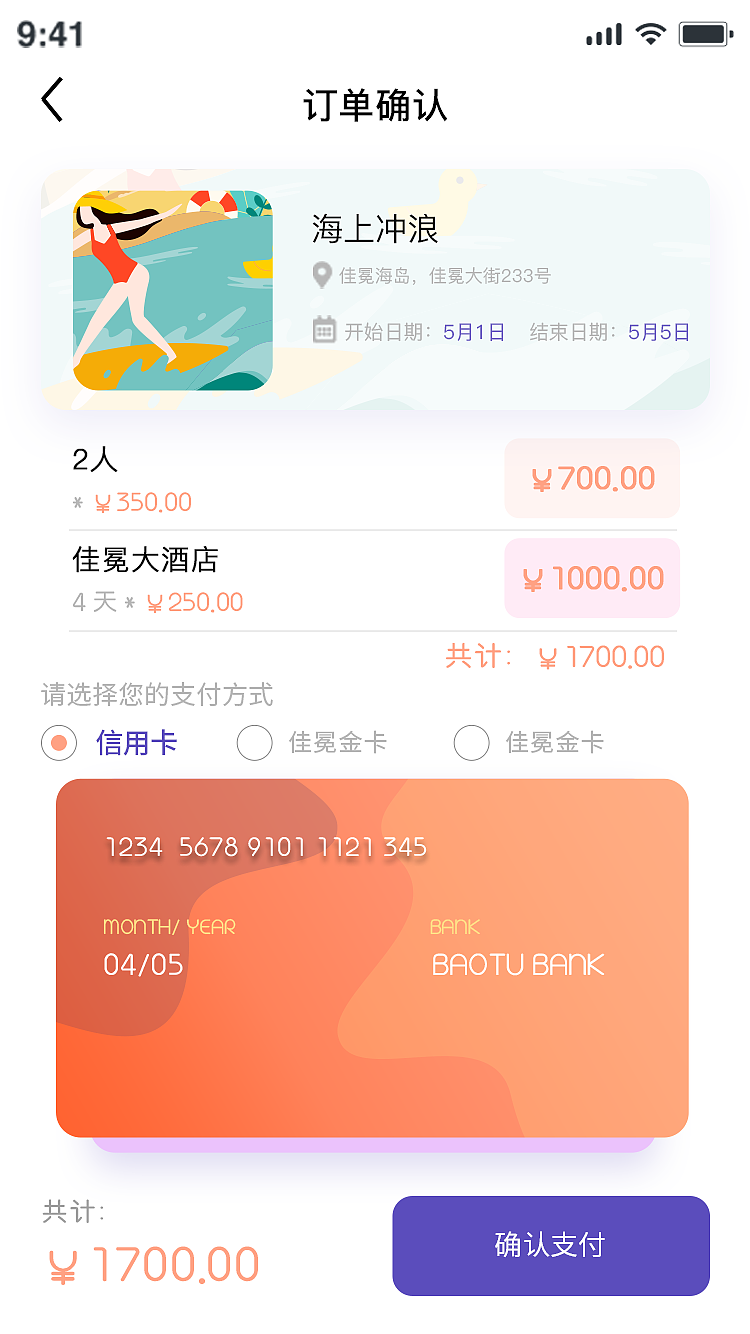The width and height of the screenshot is (750, 1334).
Task: Open the start date 5月1日 selector
Action: coord(472,330)
